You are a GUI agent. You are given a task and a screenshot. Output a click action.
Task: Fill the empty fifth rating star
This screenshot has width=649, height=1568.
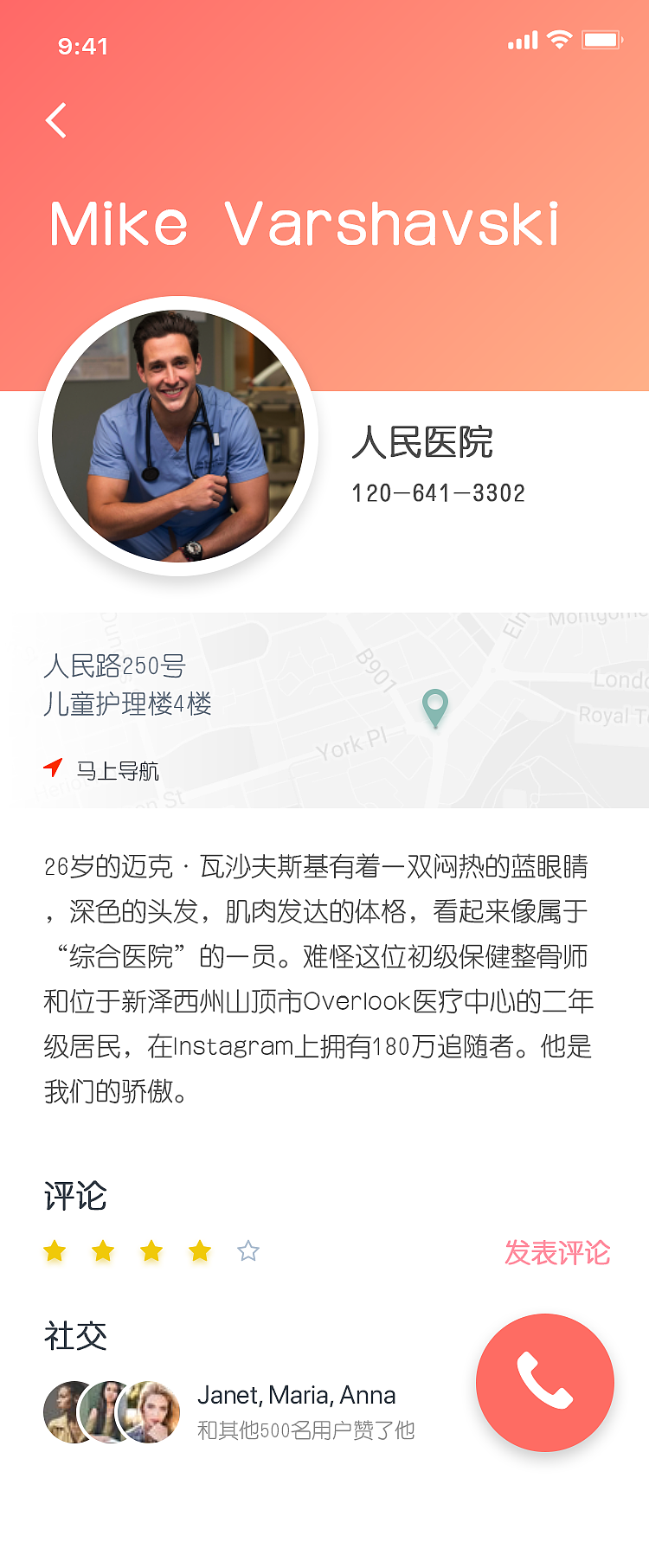coord(248,1250)
